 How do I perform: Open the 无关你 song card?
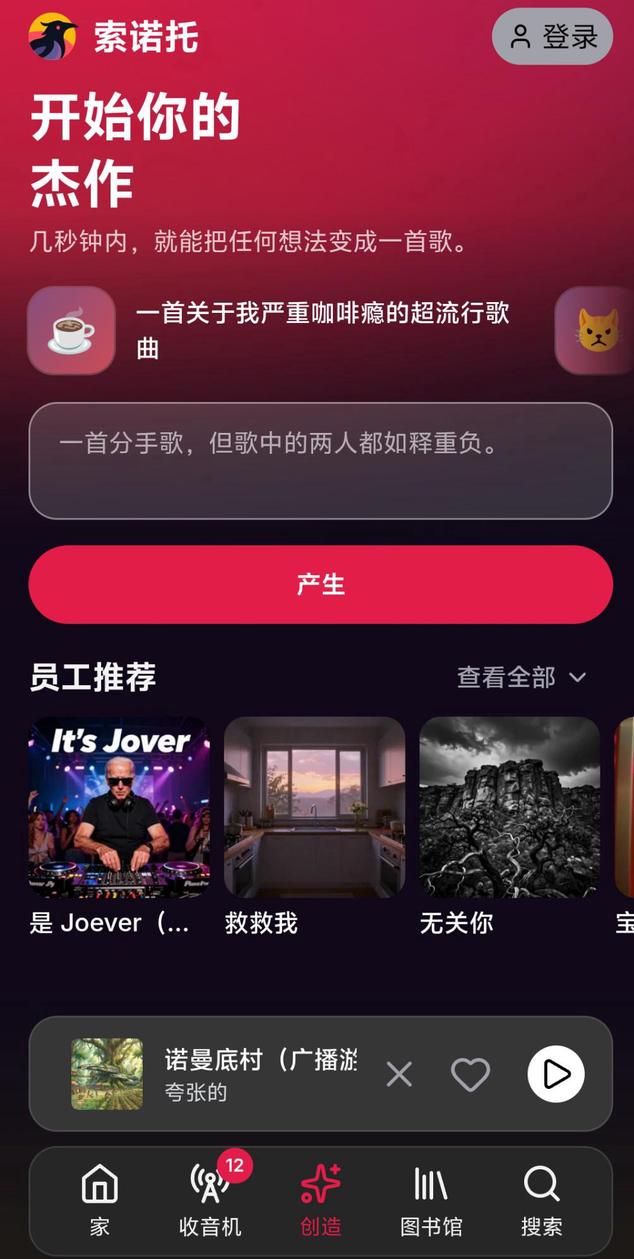click(509, 806)
